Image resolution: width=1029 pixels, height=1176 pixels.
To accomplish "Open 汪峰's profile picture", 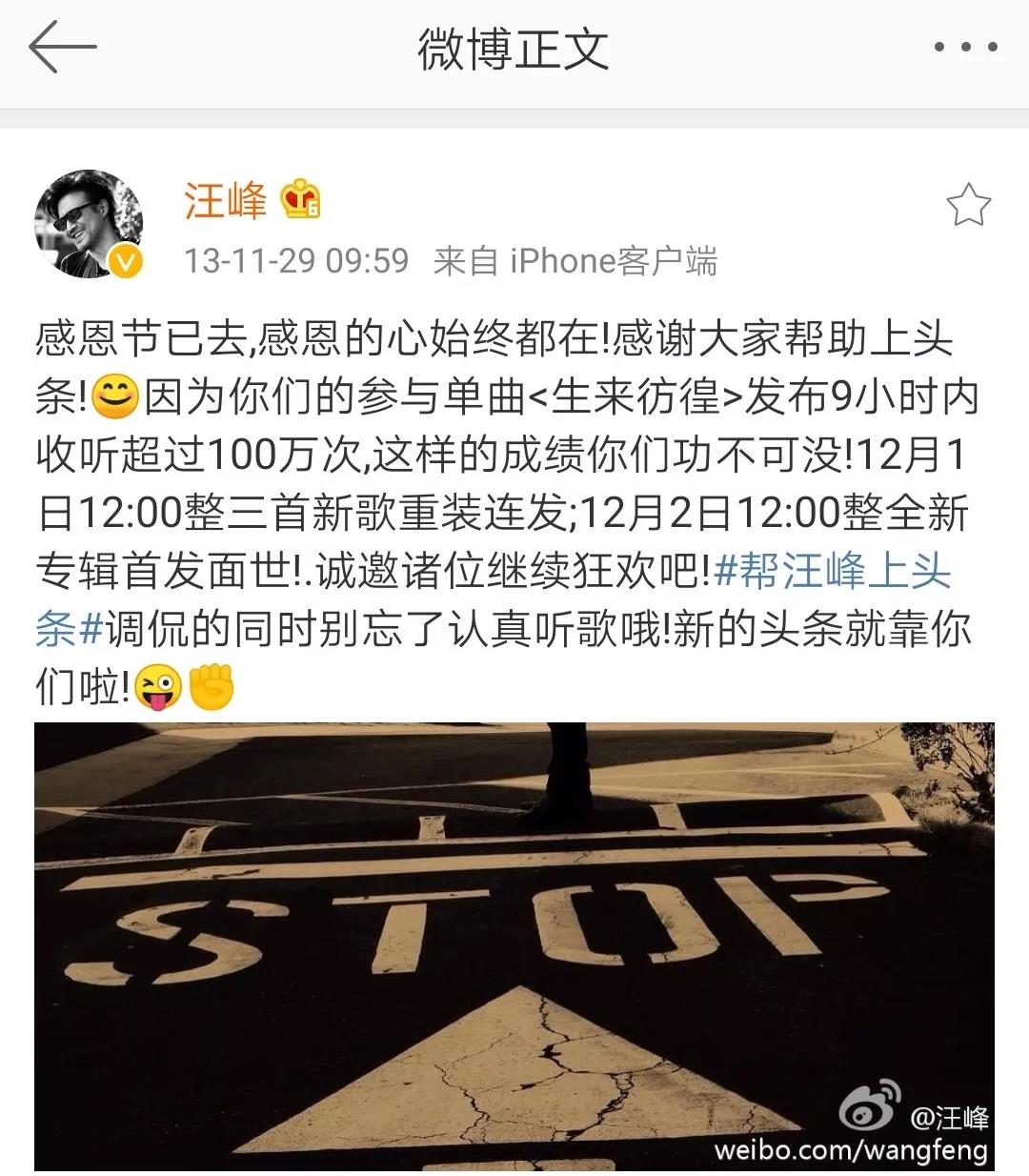I will pos(90,226).
